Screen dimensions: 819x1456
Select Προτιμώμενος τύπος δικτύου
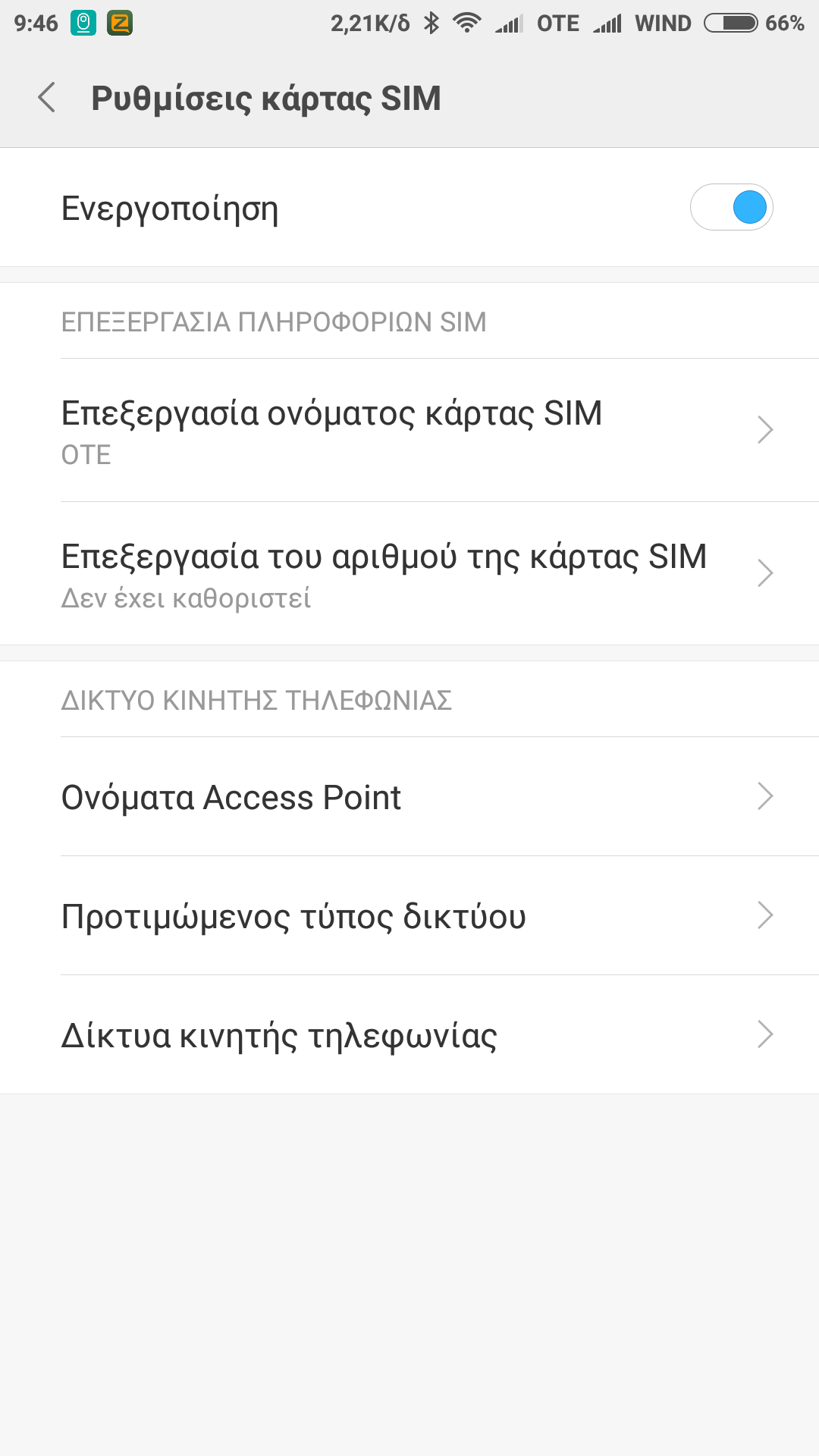(x=409, y=916)
